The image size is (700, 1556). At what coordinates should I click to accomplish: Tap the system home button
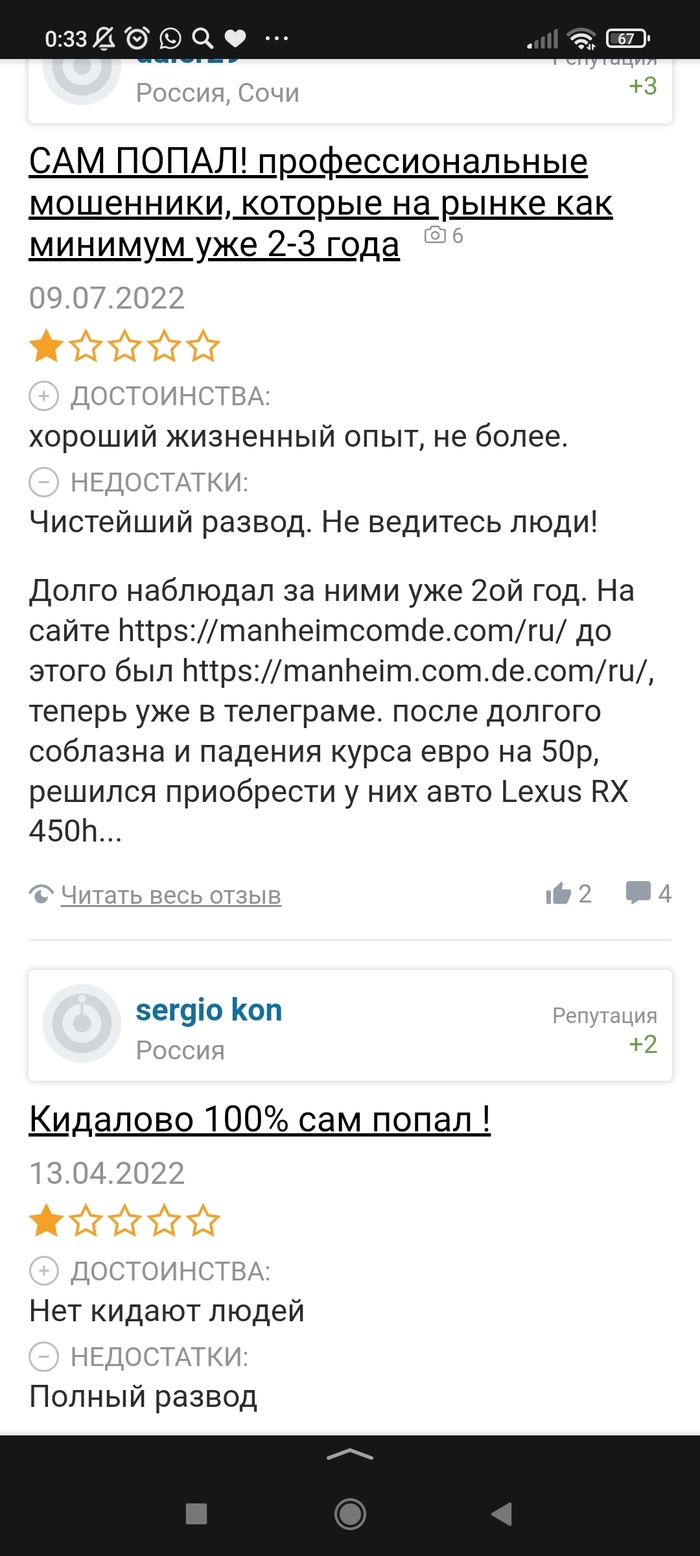tap(350, 1513)
